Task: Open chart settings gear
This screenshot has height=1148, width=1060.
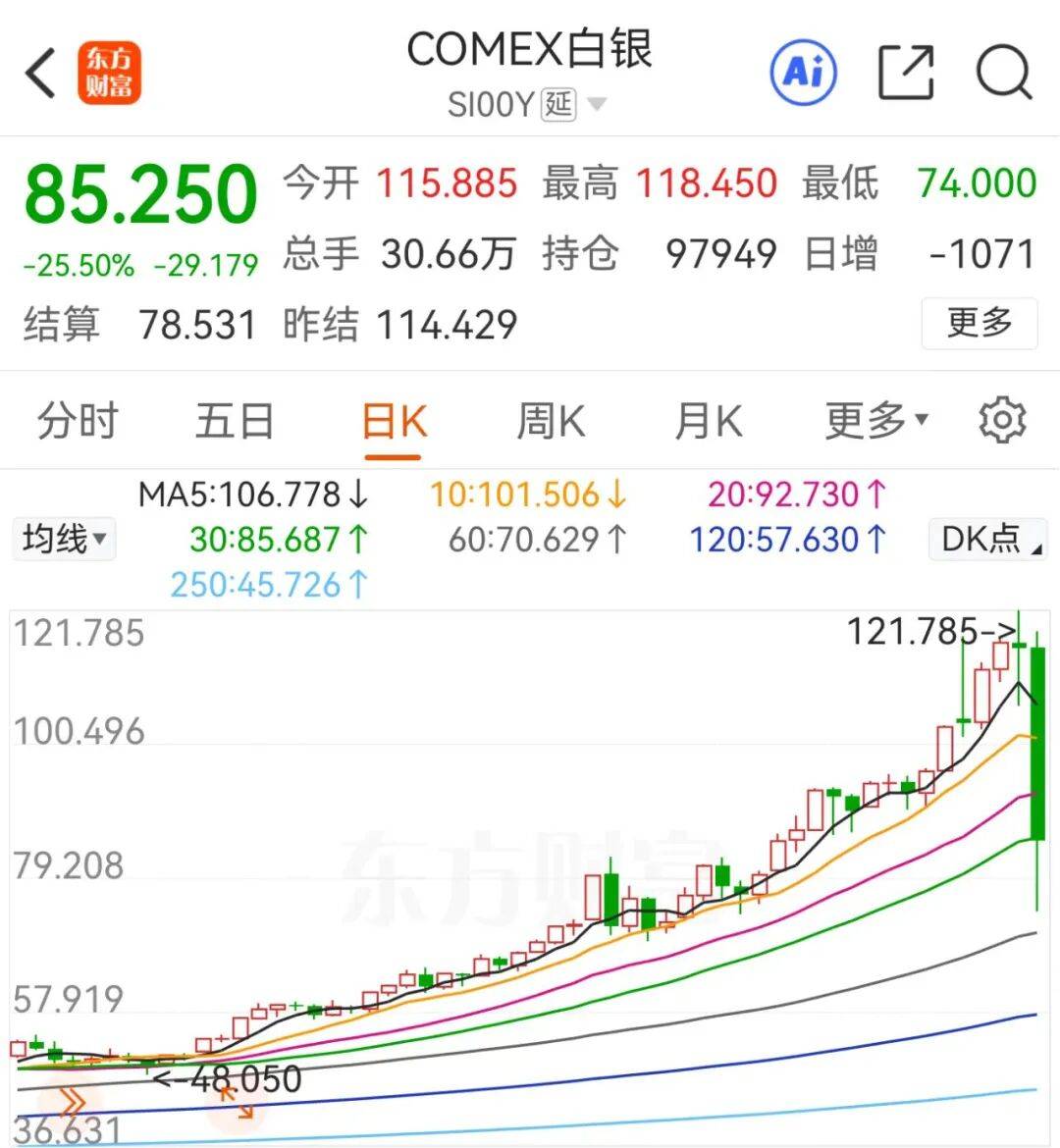Action: pyautogui.click(x=1002, y=421)
